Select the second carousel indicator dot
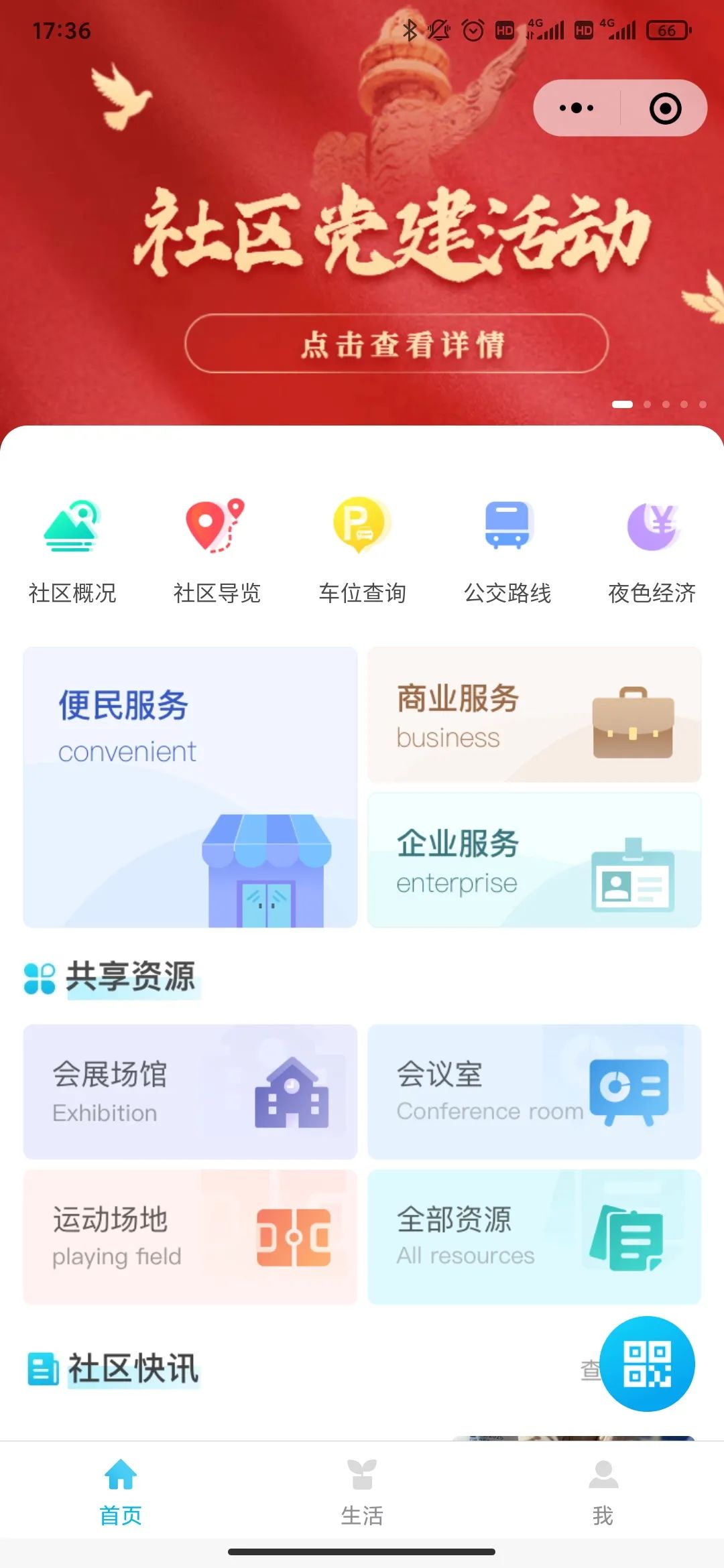The image size is (724, 1568). [648, 403]
